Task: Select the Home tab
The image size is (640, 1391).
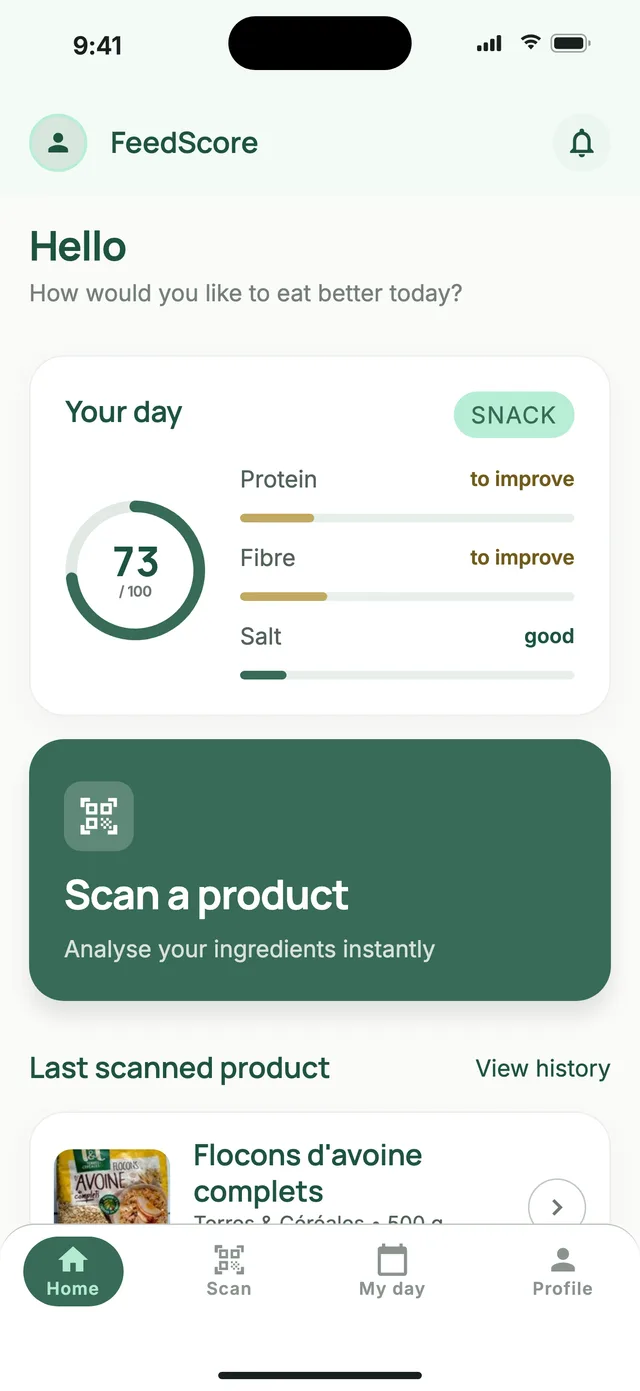Action: [x=73, y=1271]
